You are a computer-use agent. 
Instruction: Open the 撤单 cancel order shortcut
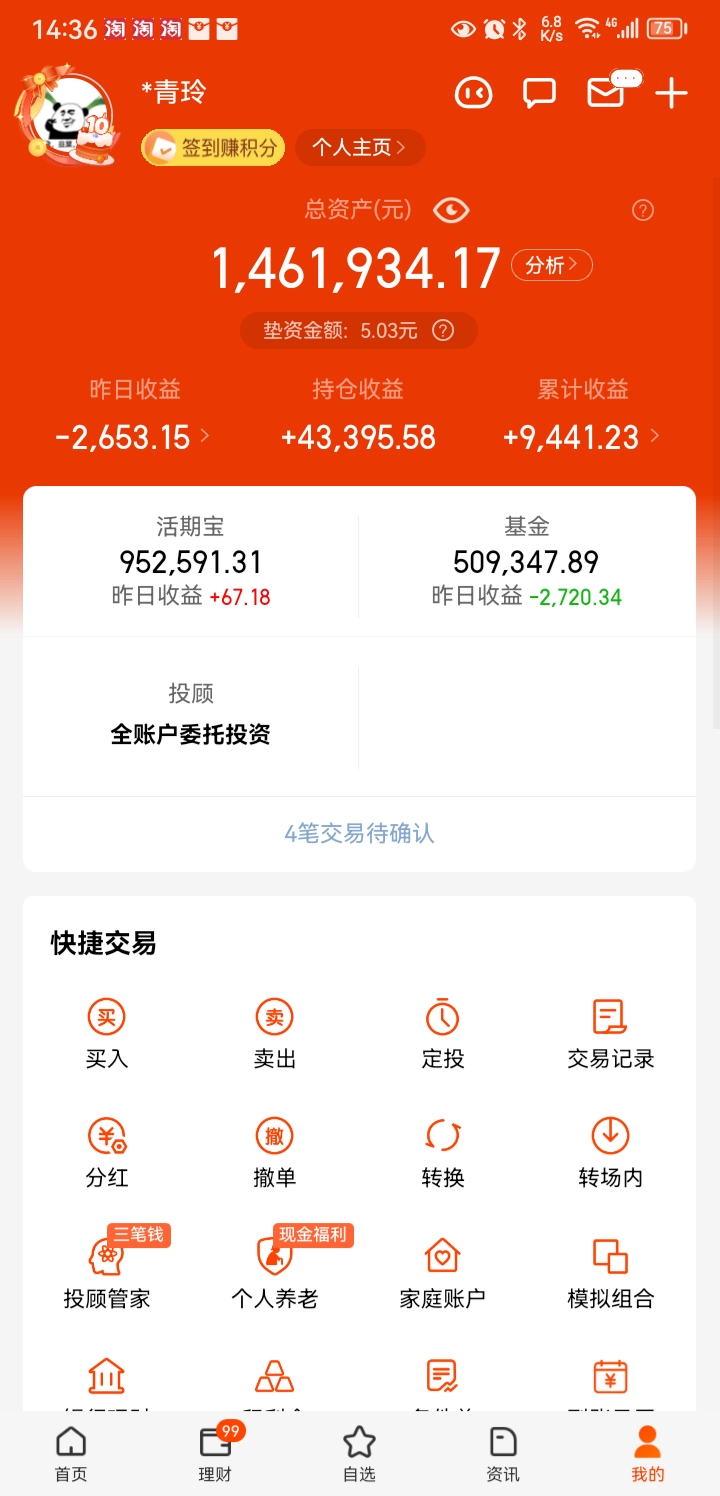275,1153
